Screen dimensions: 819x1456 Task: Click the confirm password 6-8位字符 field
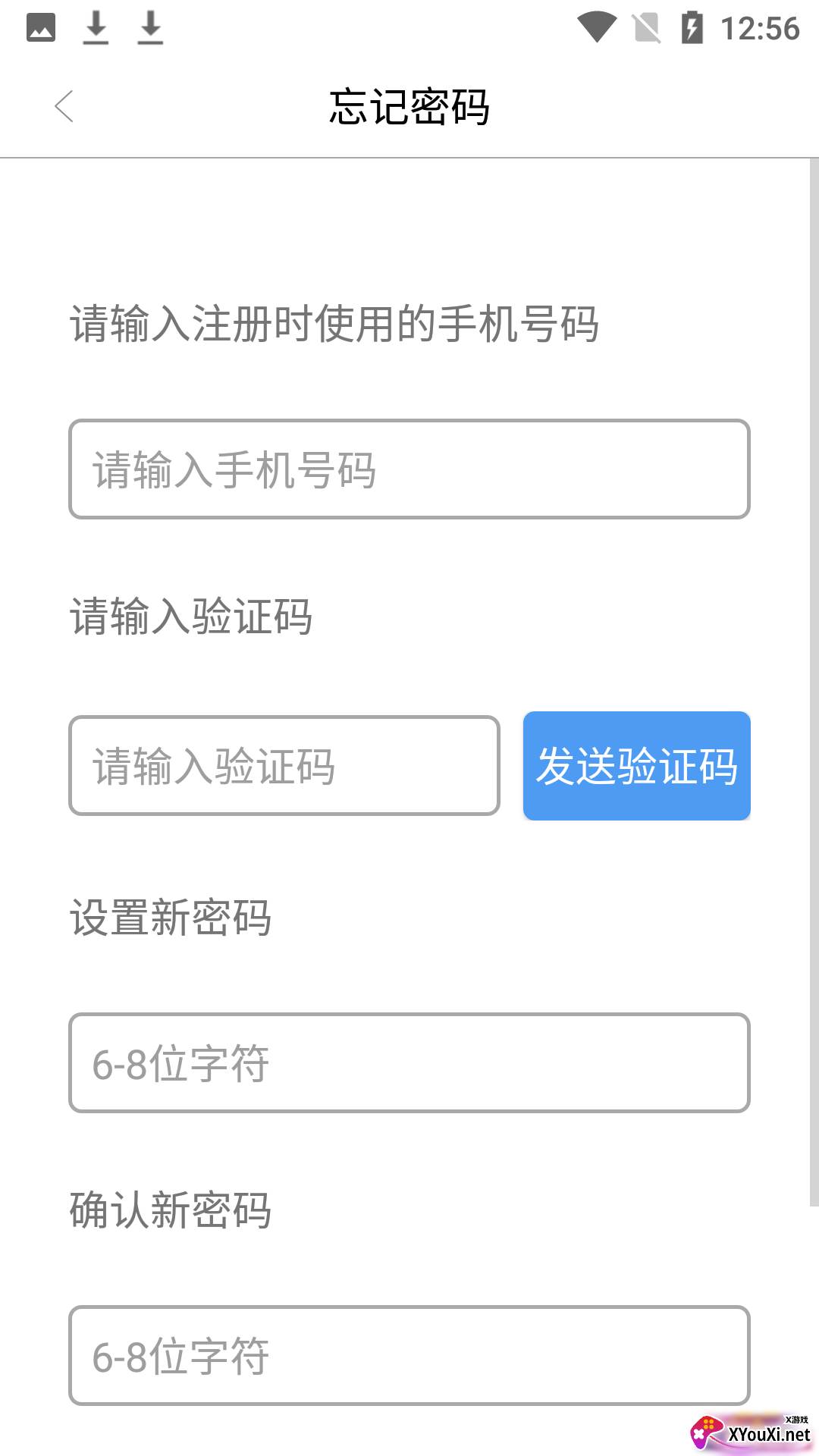[409, 1357]
